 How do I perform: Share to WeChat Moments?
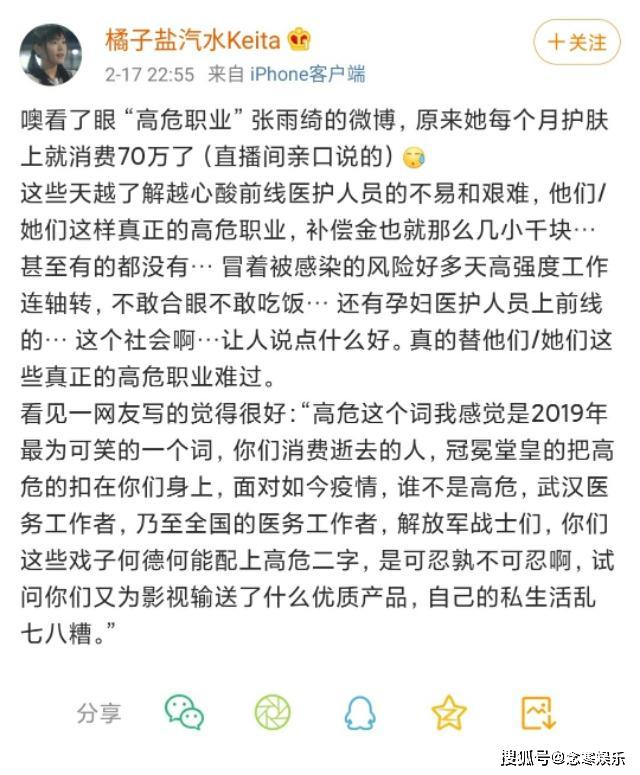coord(272,712)
